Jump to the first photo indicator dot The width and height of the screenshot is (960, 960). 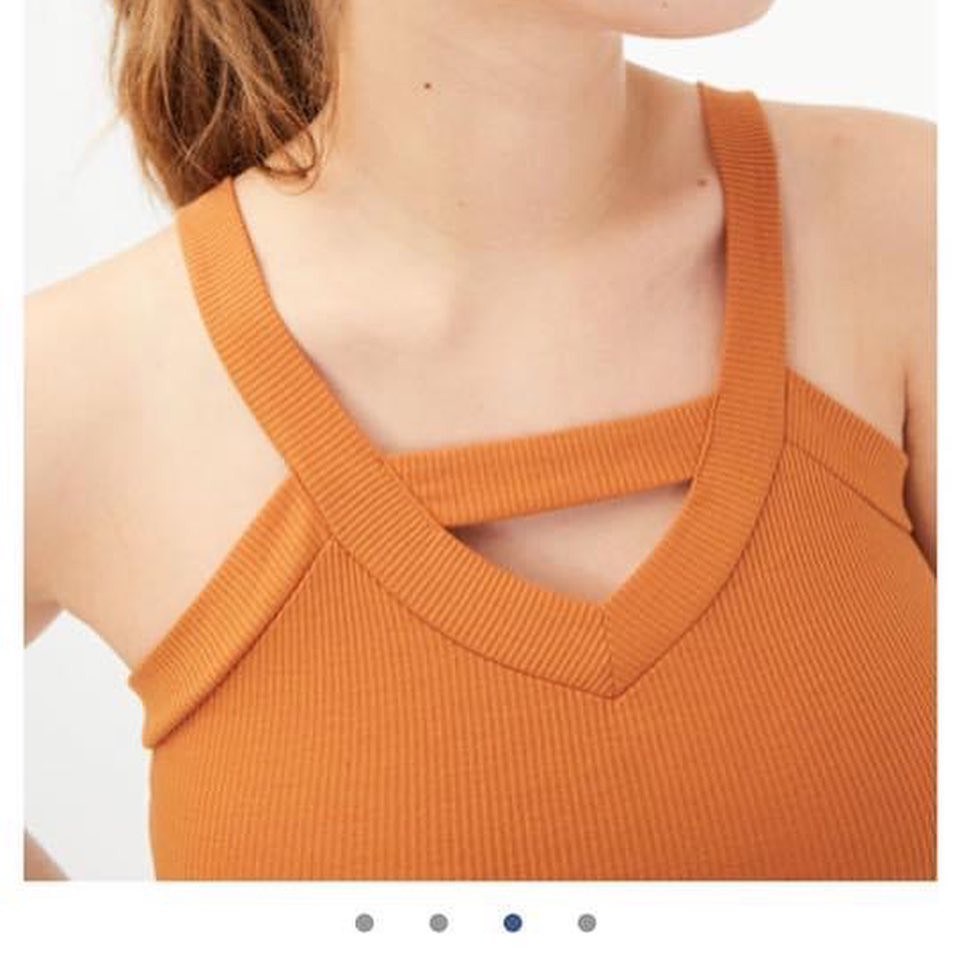coord(365,923)
